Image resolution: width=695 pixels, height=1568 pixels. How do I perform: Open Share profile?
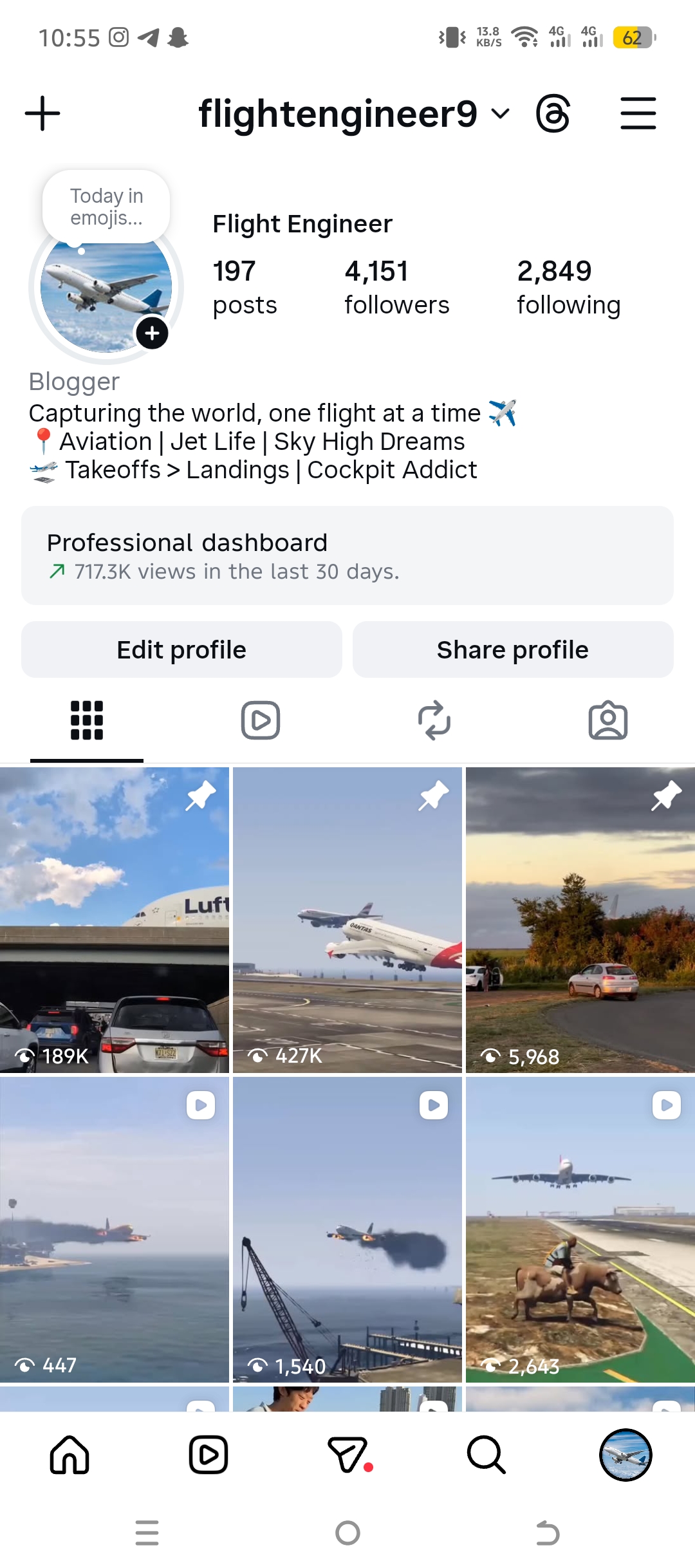point(512,649)
